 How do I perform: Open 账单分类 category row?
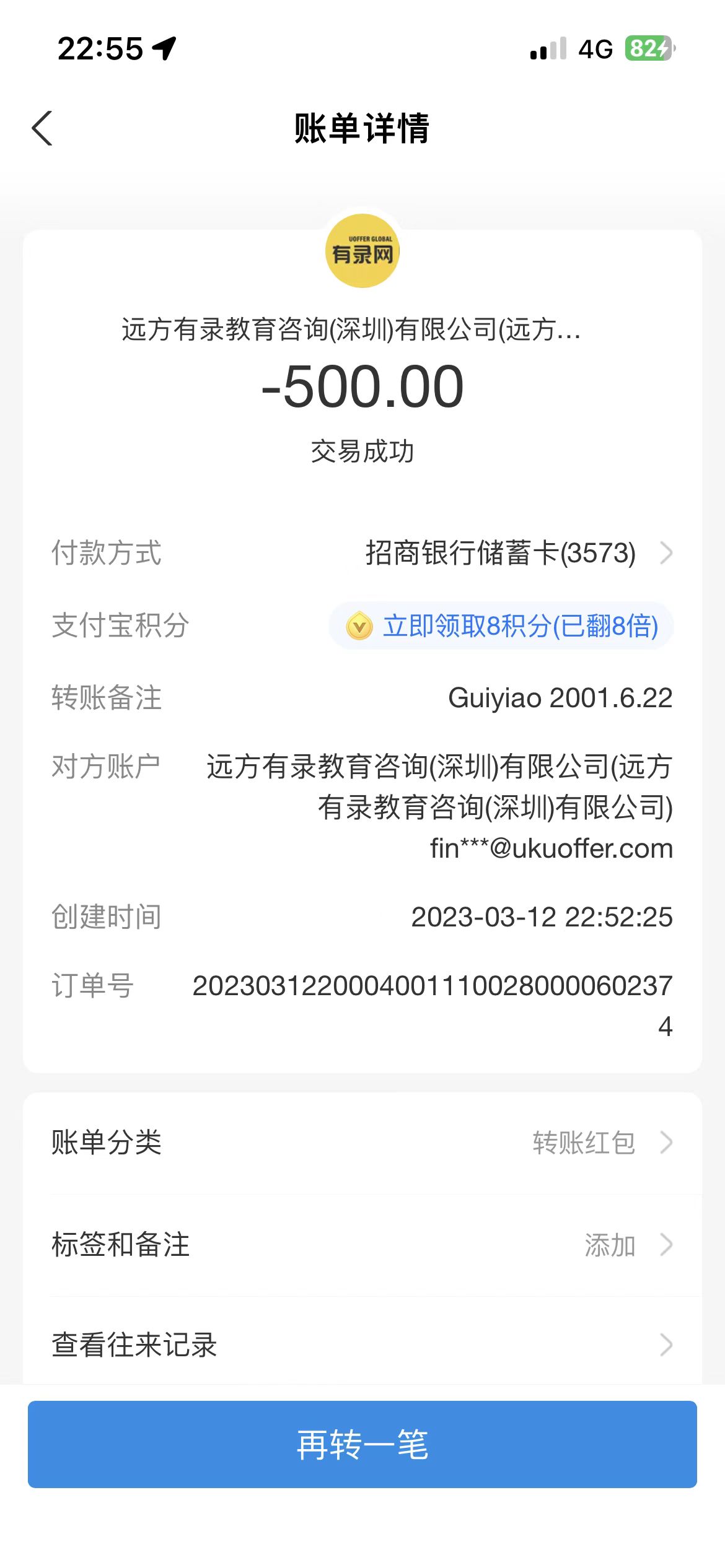362,1143
